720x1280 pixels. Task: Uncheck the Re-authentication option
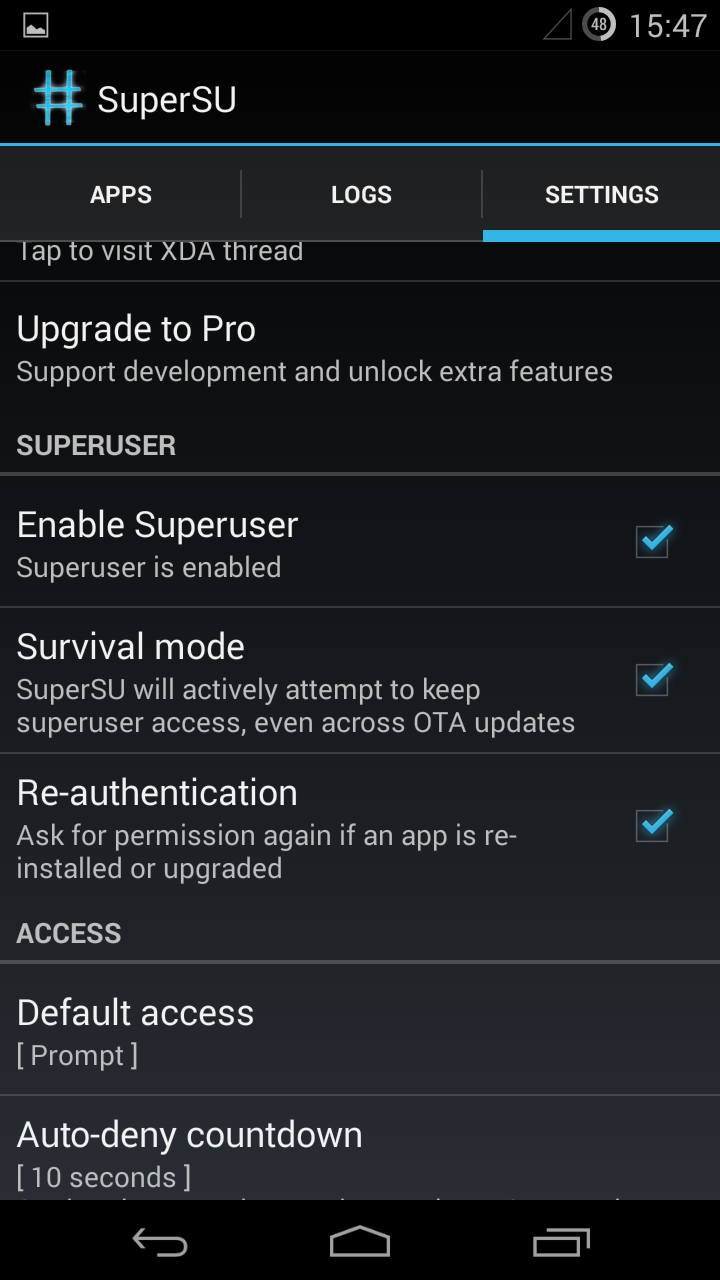(x=653, y=825)
